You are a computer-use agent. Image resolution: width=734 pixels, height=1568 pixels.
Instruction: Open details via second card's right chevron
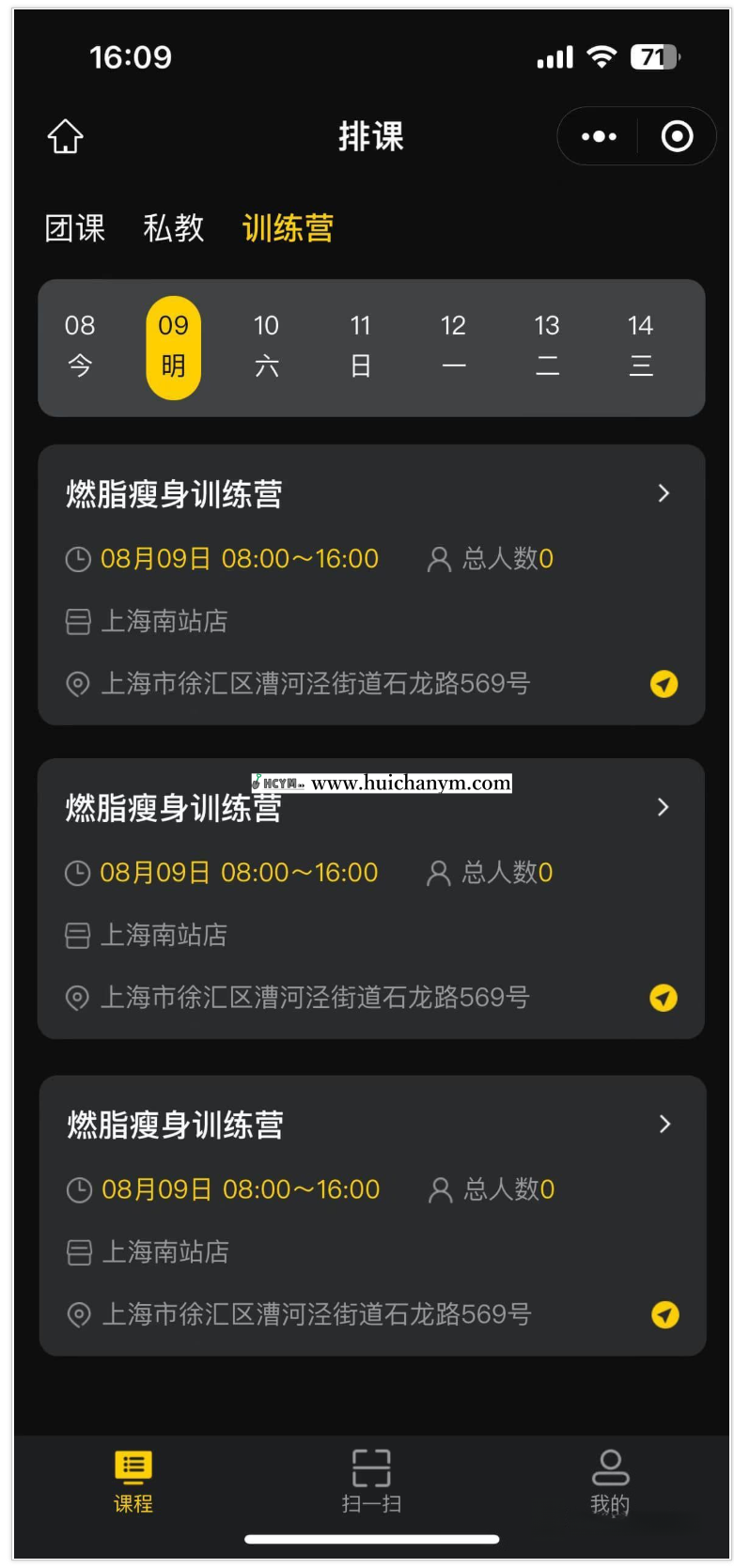tap(664, 807)
